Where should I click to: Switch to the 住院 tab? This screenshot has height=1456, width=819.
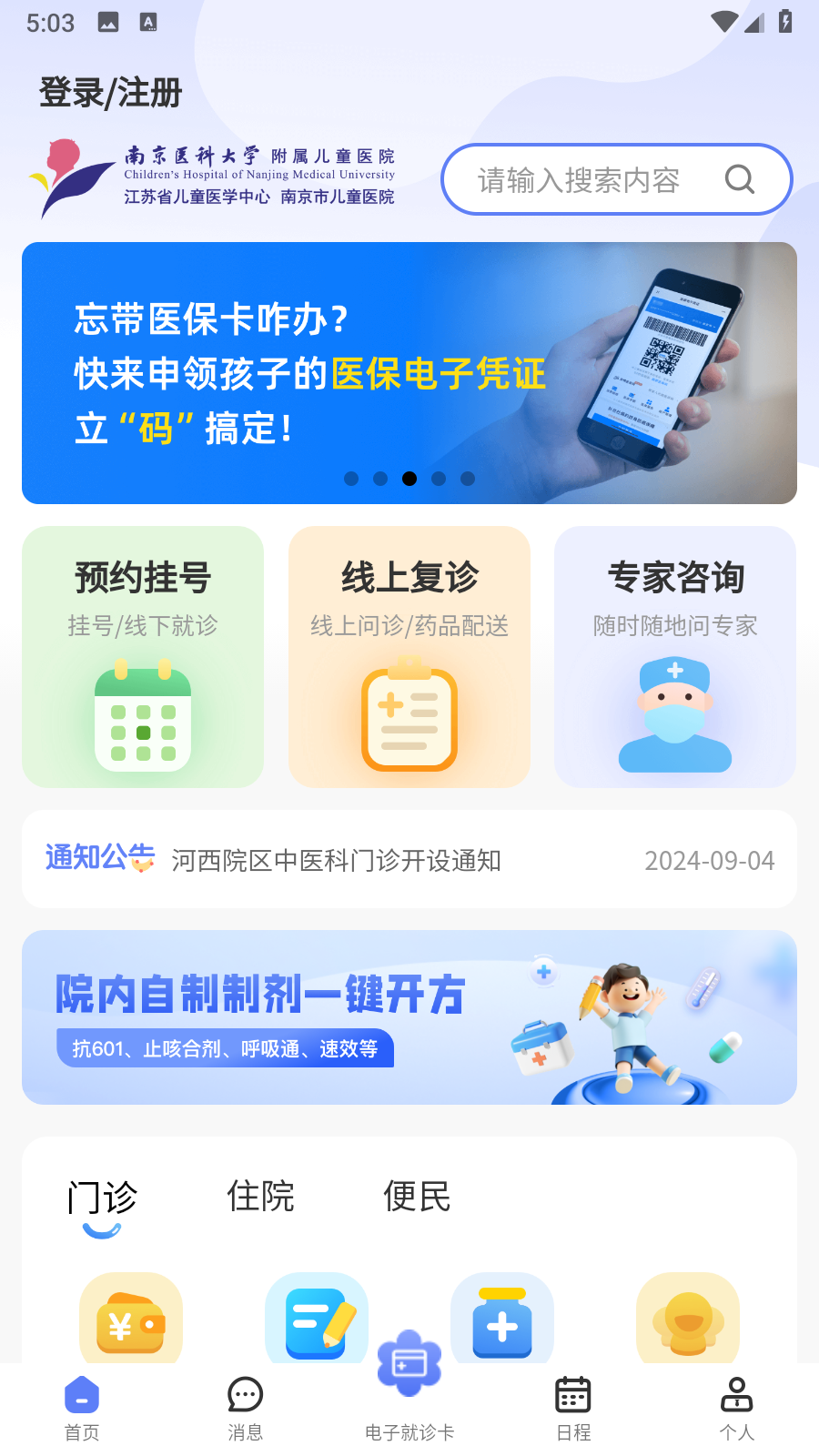click(260, 1196)
